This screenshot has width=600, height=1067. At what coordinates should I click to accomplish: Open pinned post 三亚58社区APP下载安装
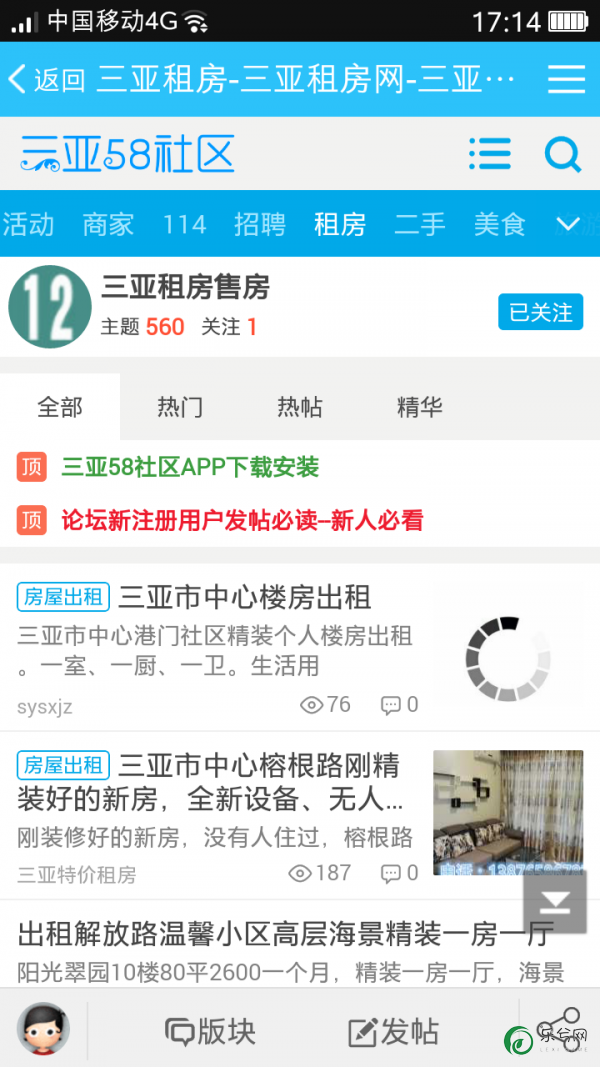(x=190, y=467)
